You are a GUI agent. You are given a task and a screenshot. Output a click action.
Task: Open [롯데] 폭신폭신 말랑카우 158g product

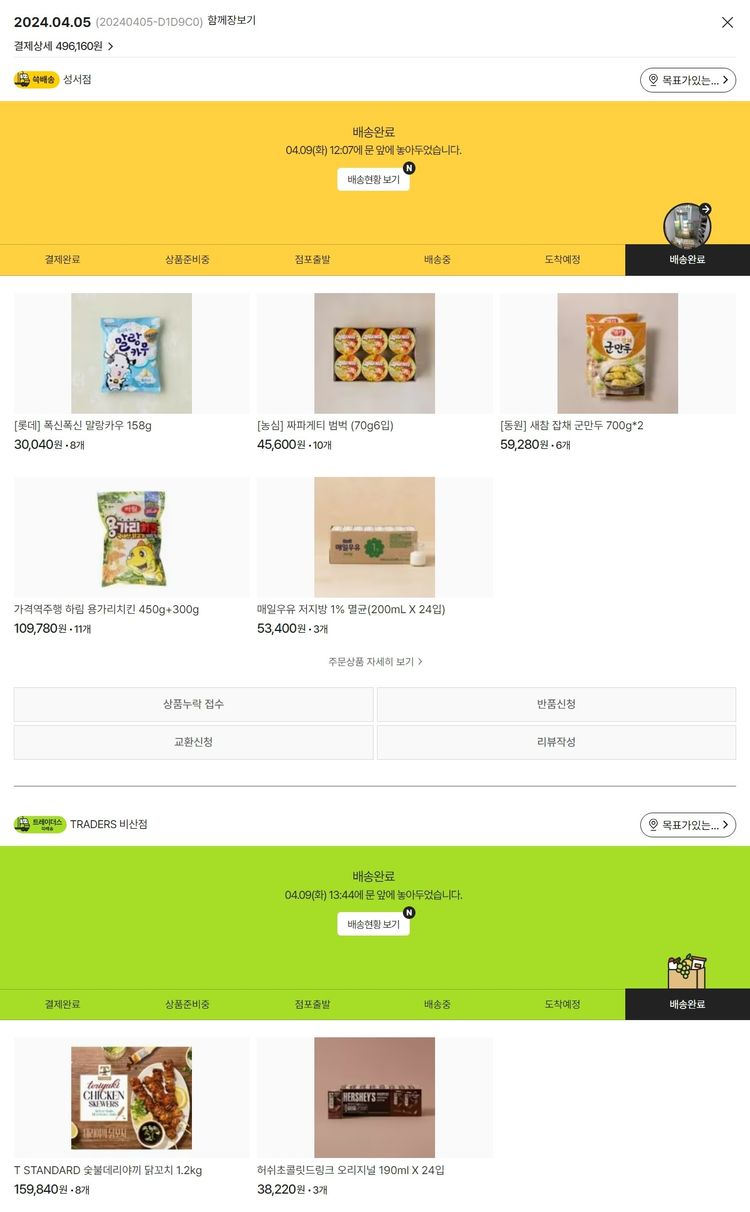(131, 353)
